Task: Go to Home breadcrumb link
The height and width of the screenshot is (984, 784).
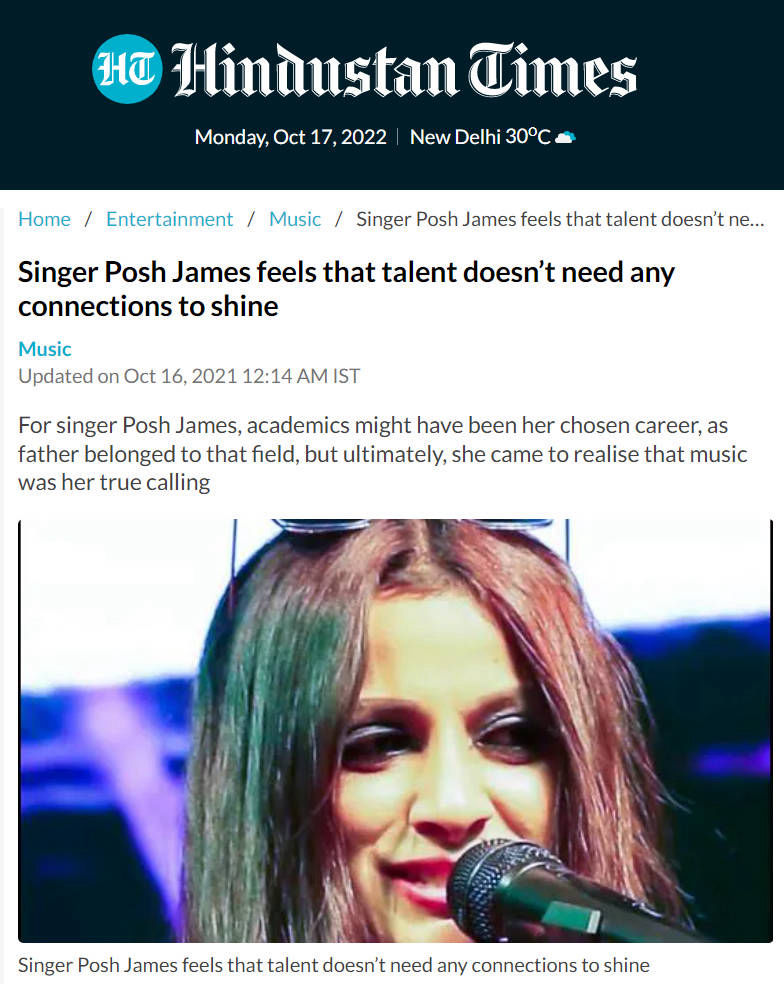Action: click(44, 219)
